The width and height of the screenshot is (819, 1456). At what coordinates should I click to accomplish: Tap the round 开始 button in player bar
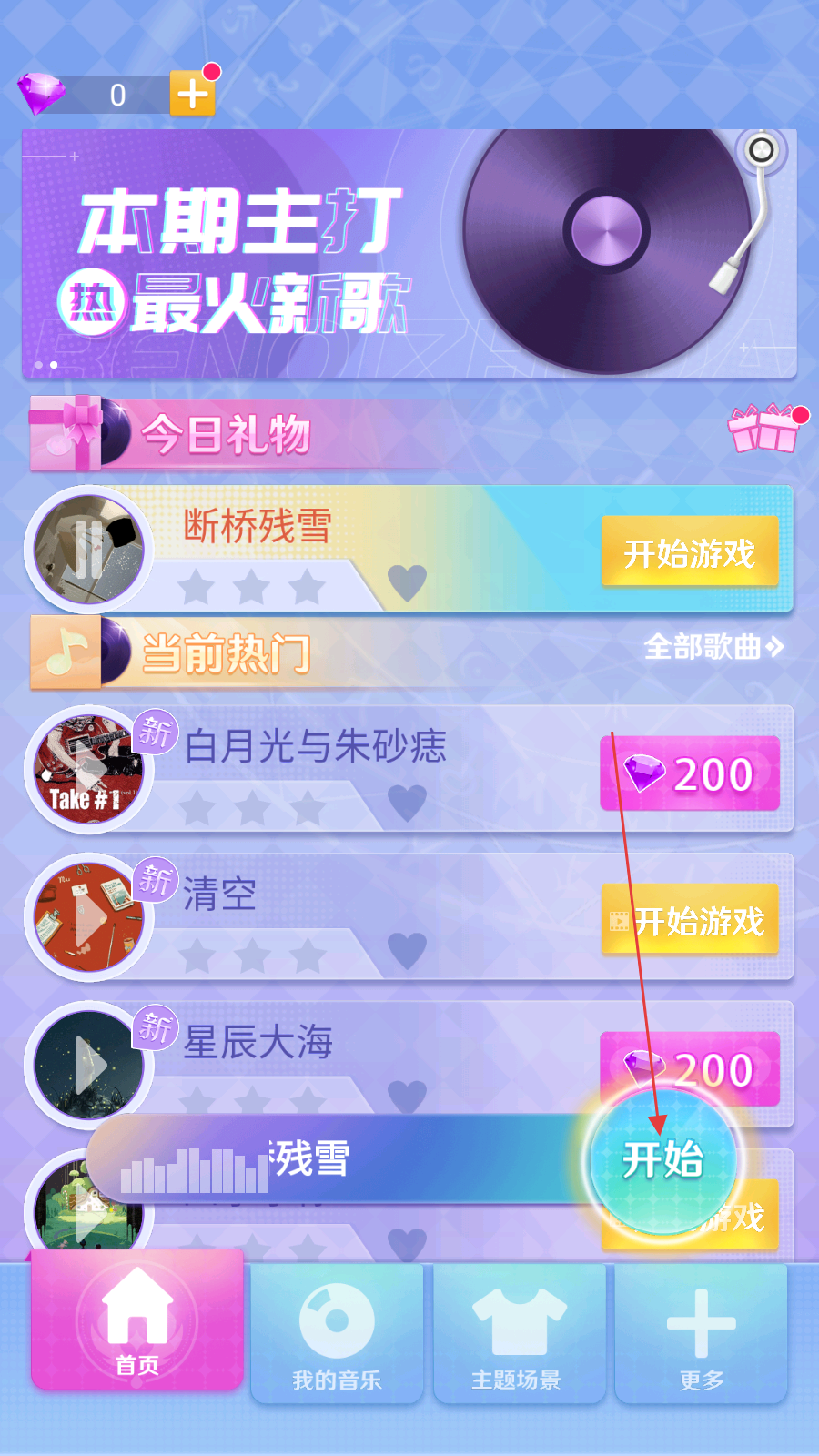coord(662,1160)
